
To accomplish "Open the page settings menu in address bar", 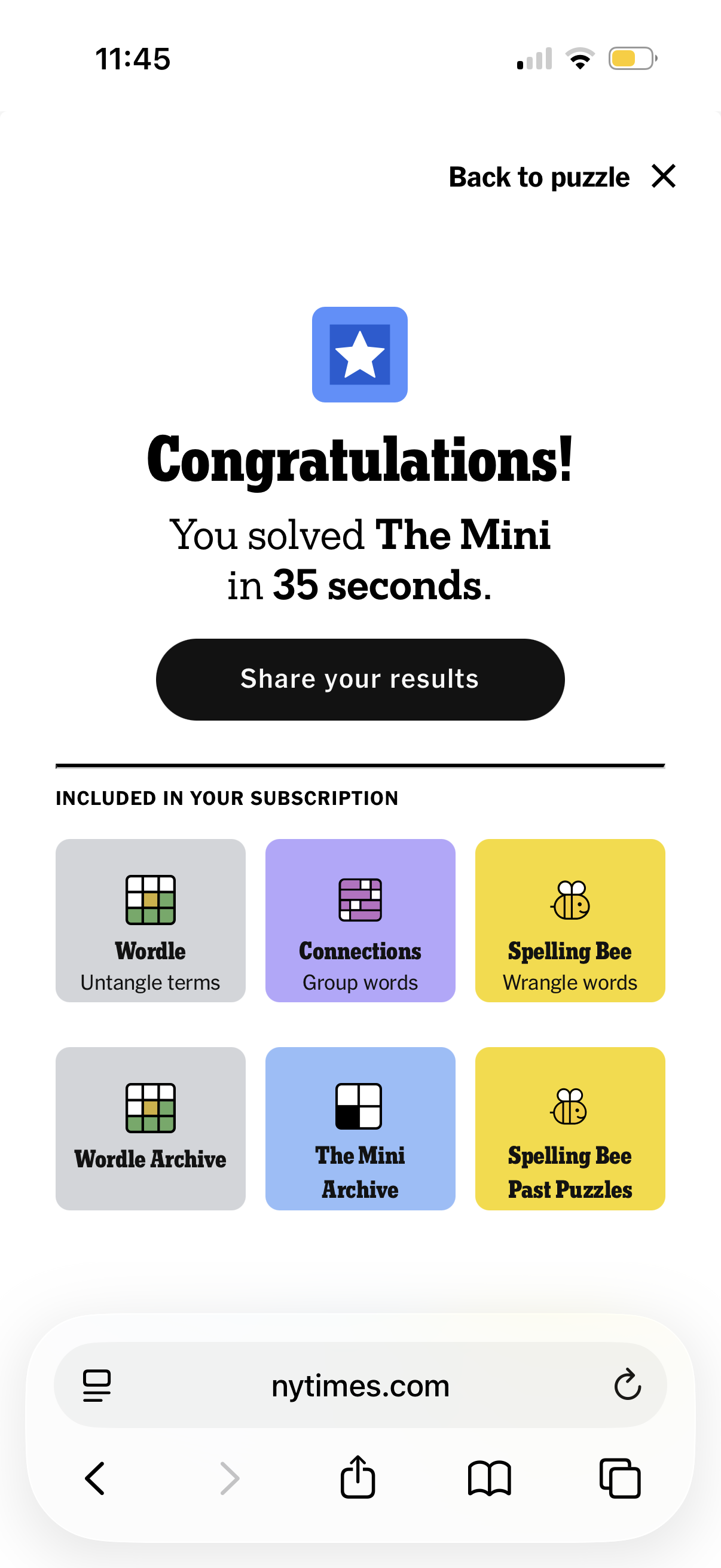I will (x=97, y=1386).
